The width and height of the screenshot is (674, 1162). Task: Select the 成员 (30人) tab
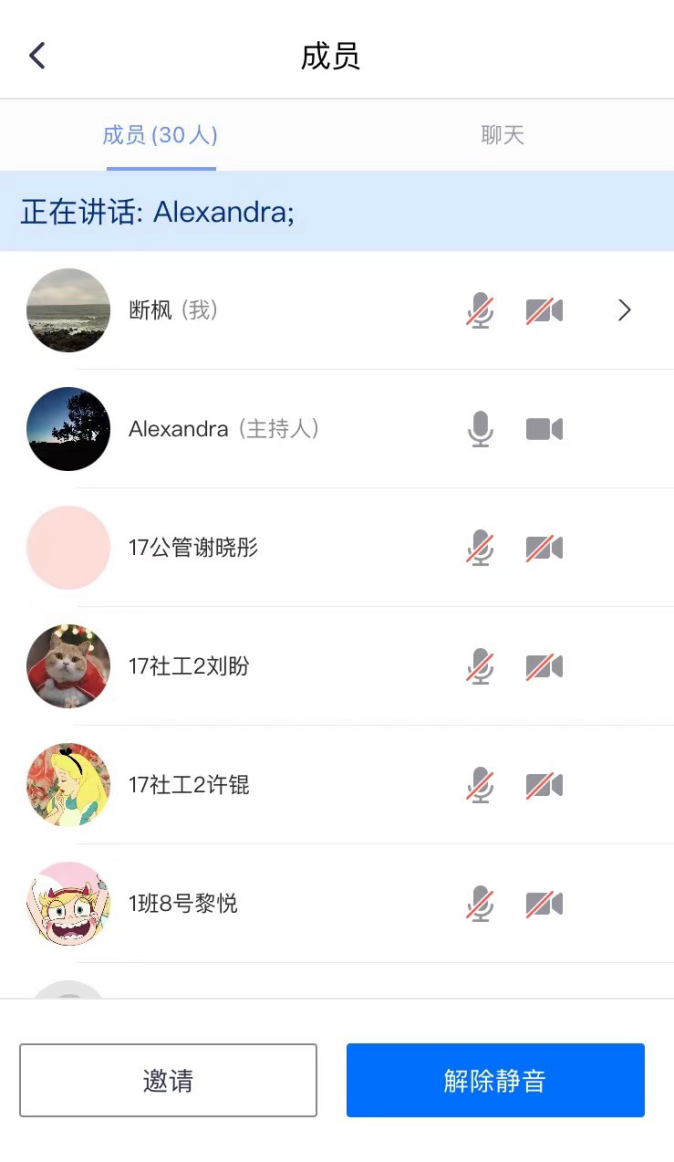(x=160, y=135)
